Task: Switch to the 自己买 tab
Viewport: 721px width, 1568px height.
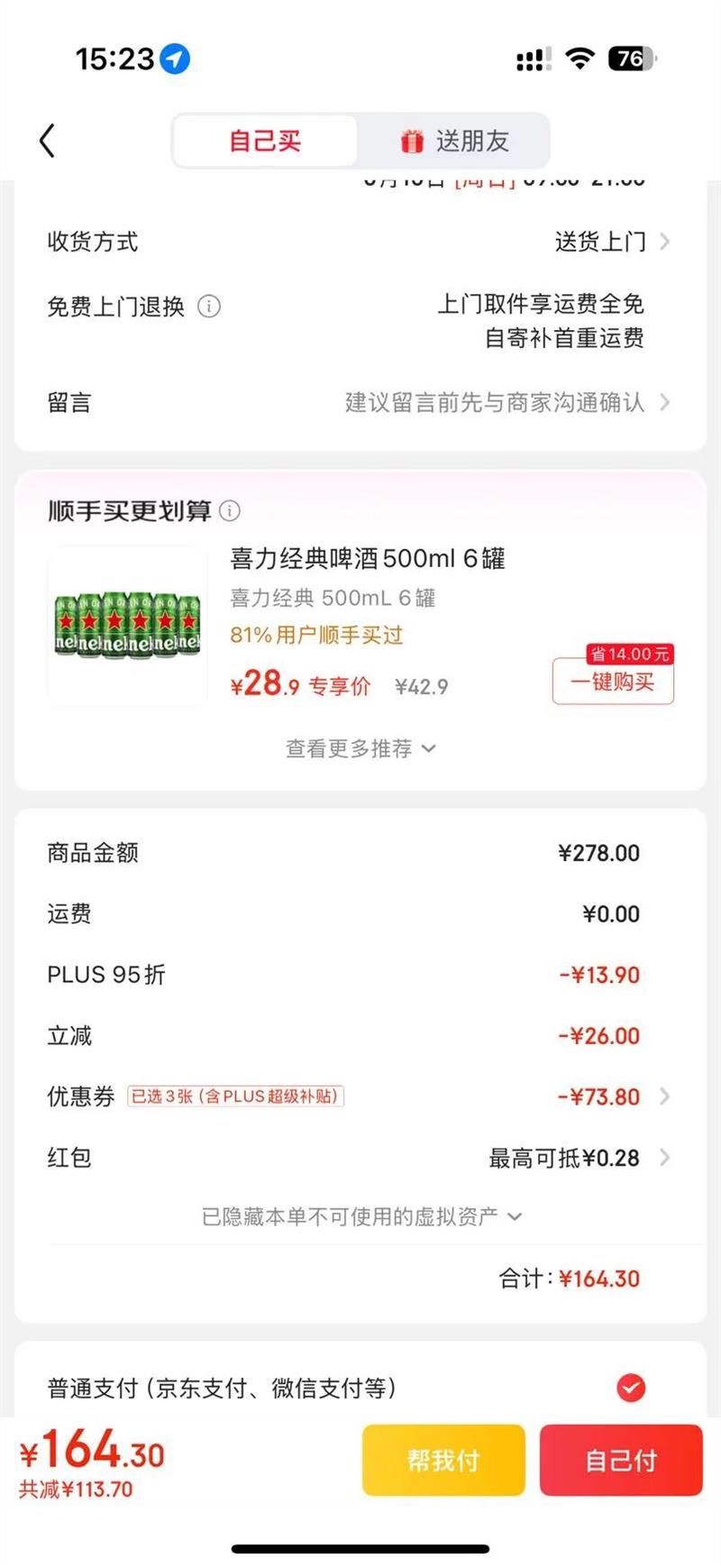Action: click(x=265, y=141)
